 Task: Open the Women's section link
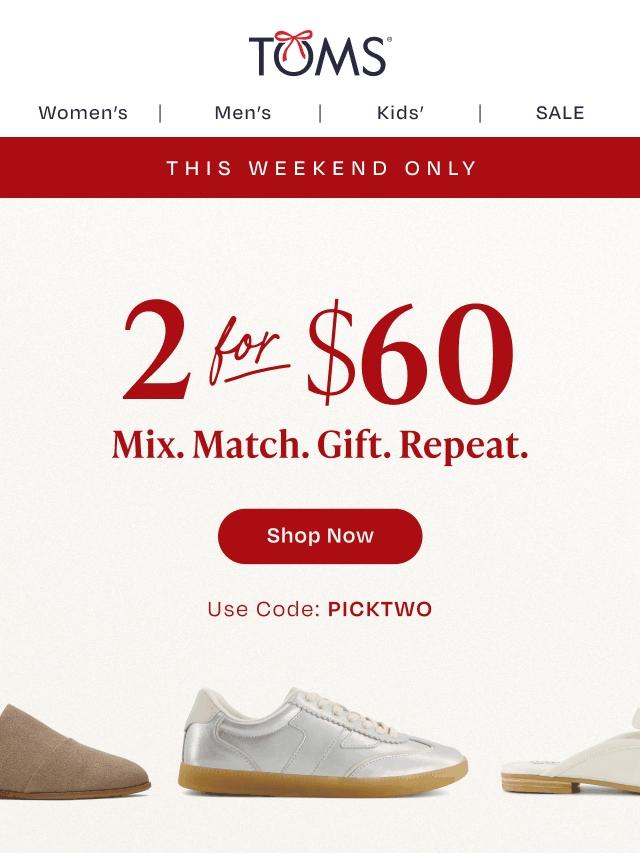(x=83, y=113)
